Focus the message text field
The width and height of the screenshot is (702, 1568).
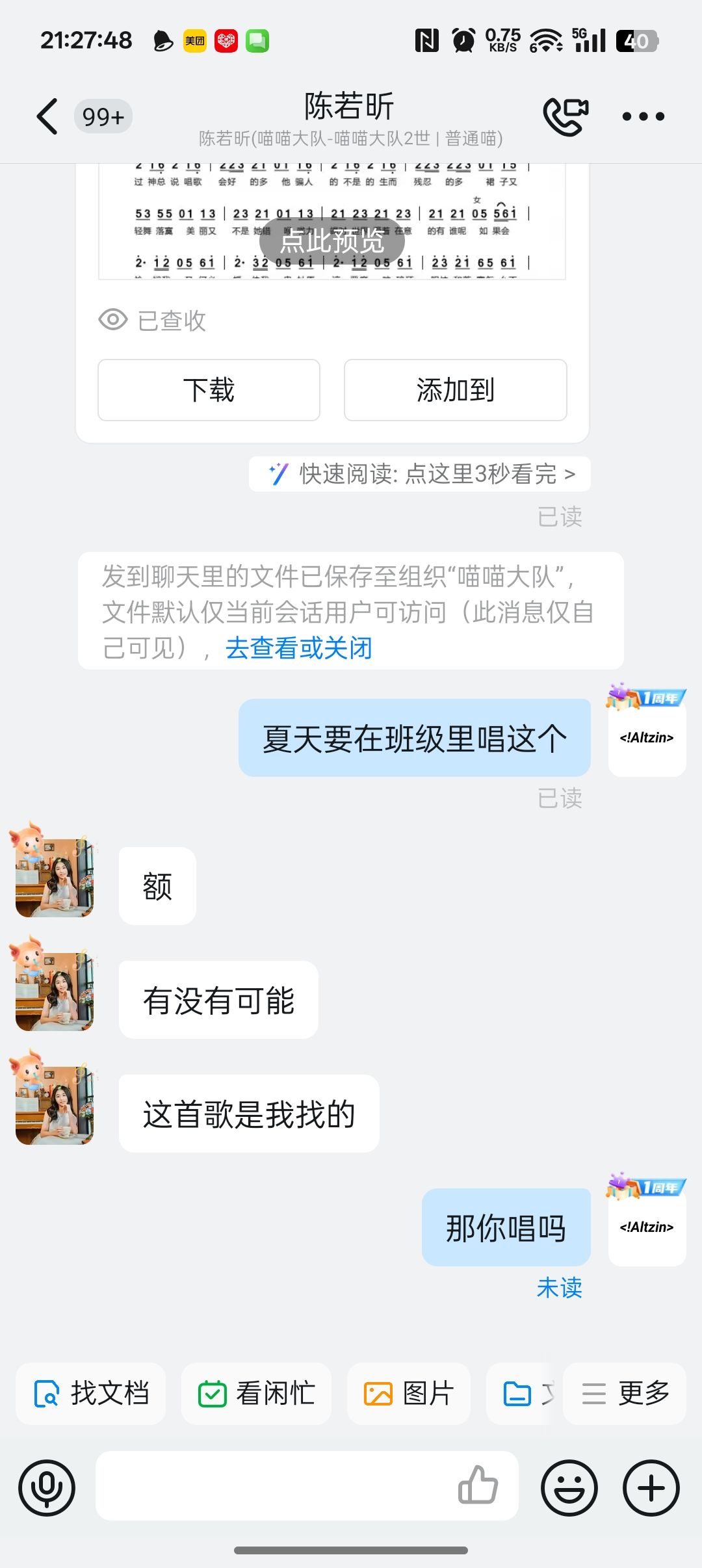click(273, 1487)
